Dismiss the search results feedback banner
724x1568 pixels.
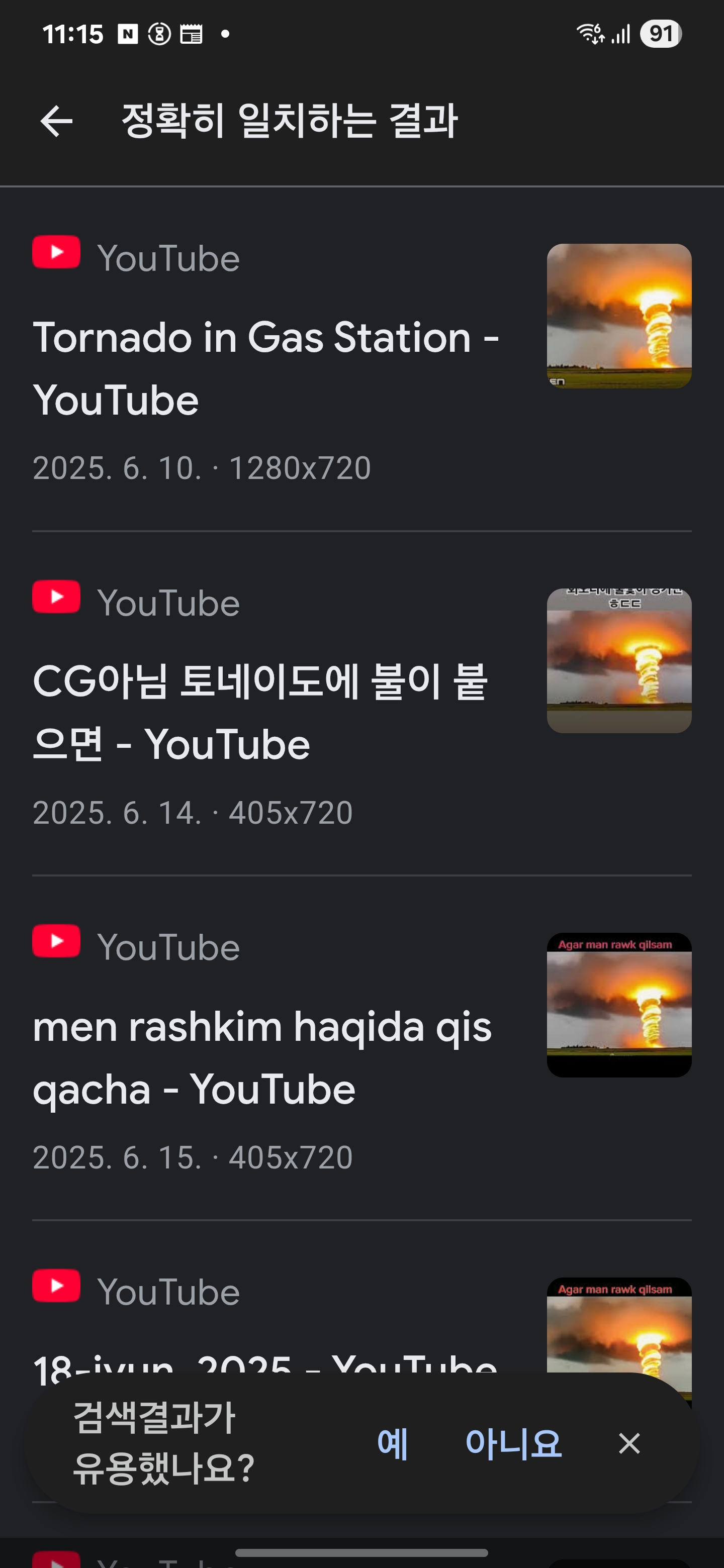coord(629,1443)
